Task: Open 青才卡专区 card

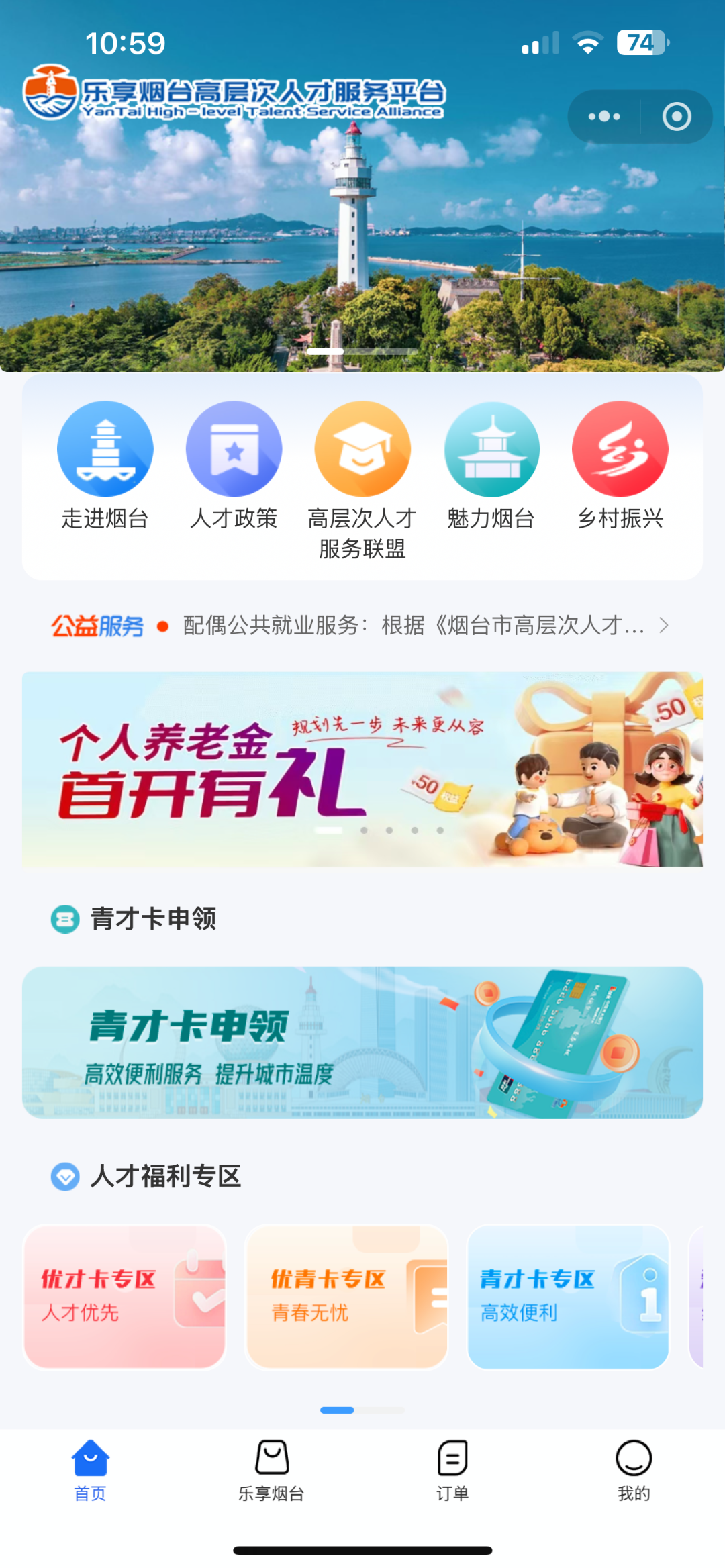Action: tap(568, 1297)
